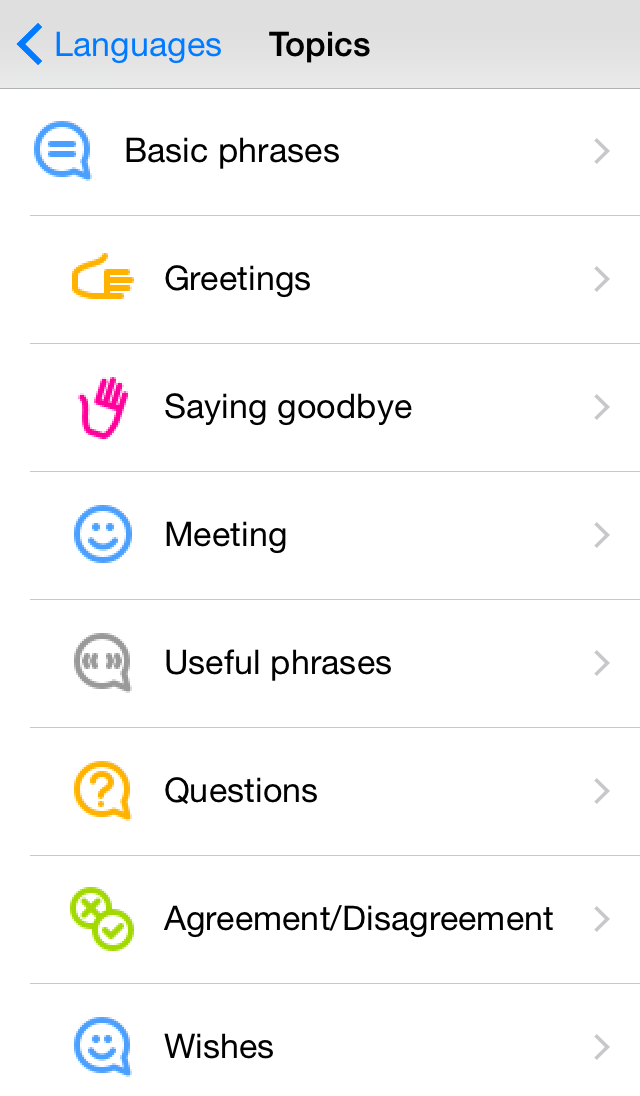Select Agreement/Disagreement topic
640x1096 pixels.
[320, 919]
